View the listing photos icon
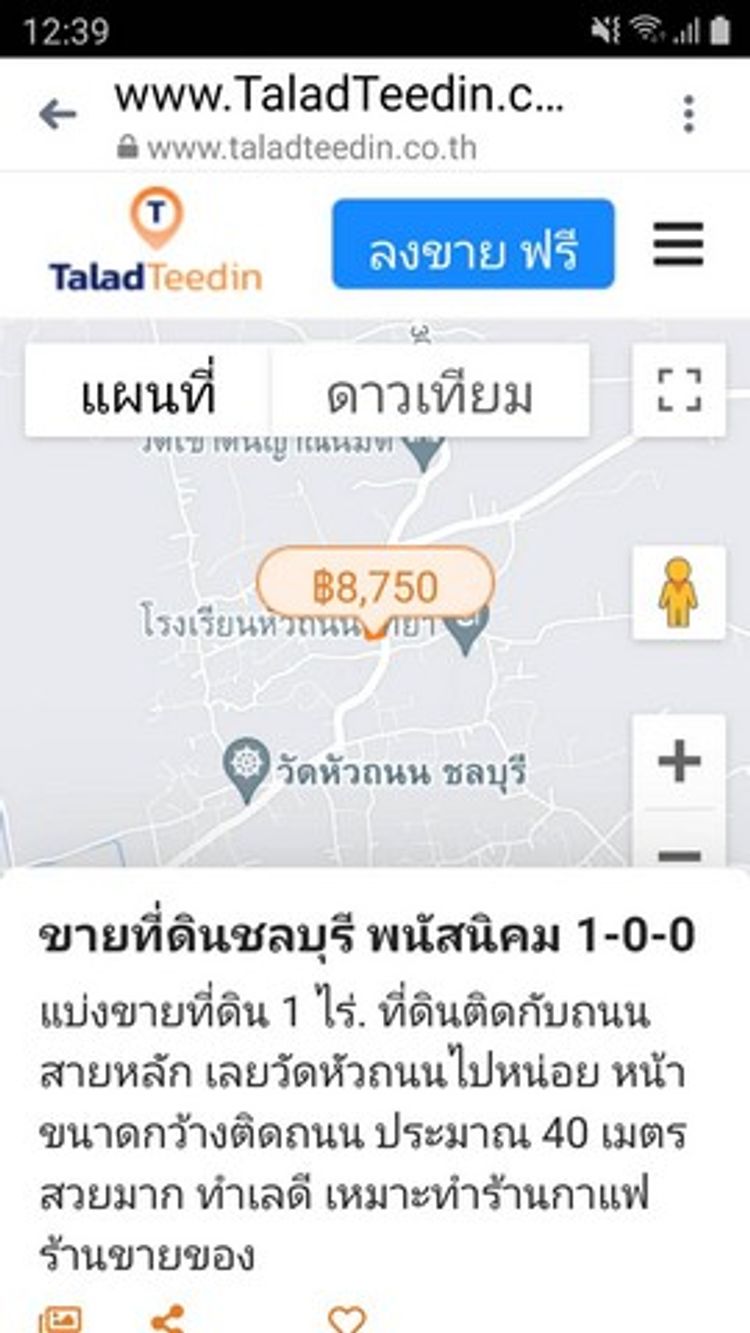This screenshot has height=1333, width=750. (60, 1320)
